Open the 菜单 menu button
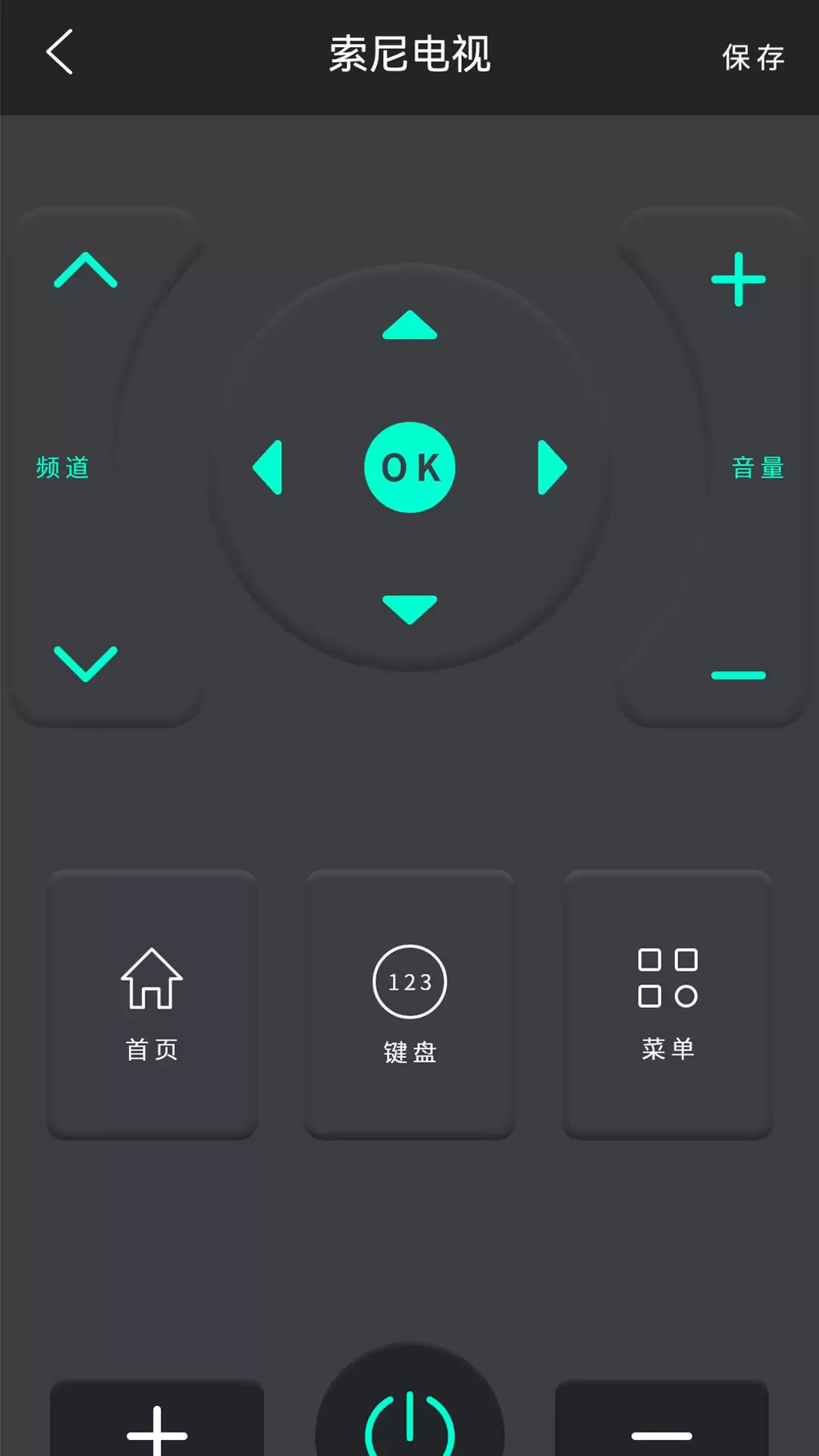This screenshot has height=1456, width=819. tap(667, 1004)
